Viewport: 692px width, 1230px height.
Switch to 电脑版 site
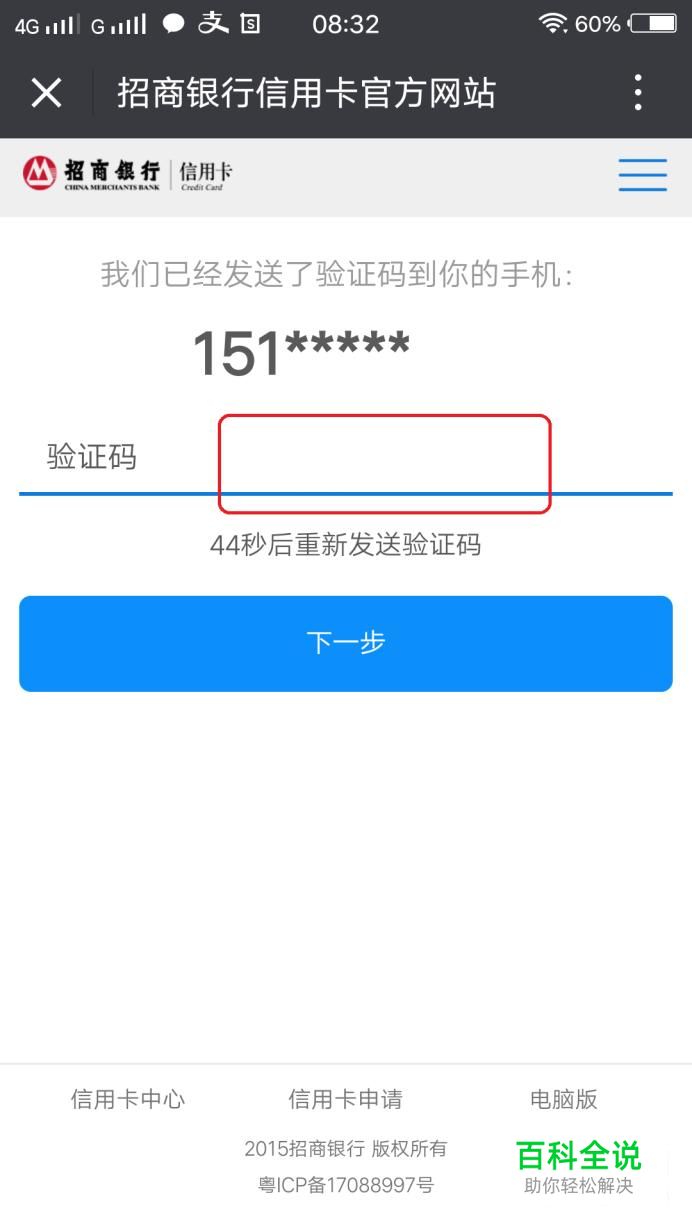[564, 1099]
